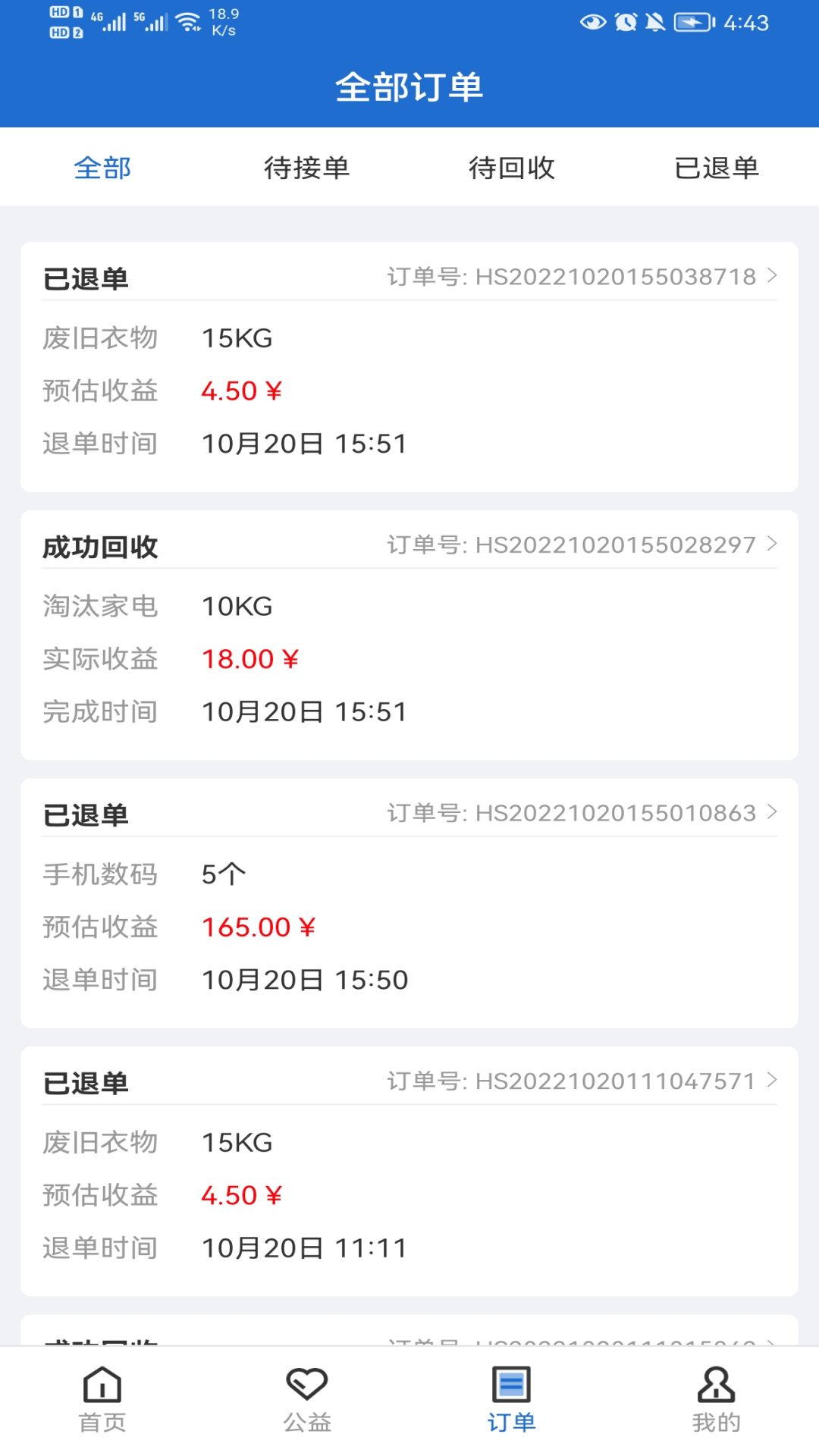Viewport: 819px width, 1456px height.
Task: Switch to the 待接单 tab
Action: [x=306, y=168]
